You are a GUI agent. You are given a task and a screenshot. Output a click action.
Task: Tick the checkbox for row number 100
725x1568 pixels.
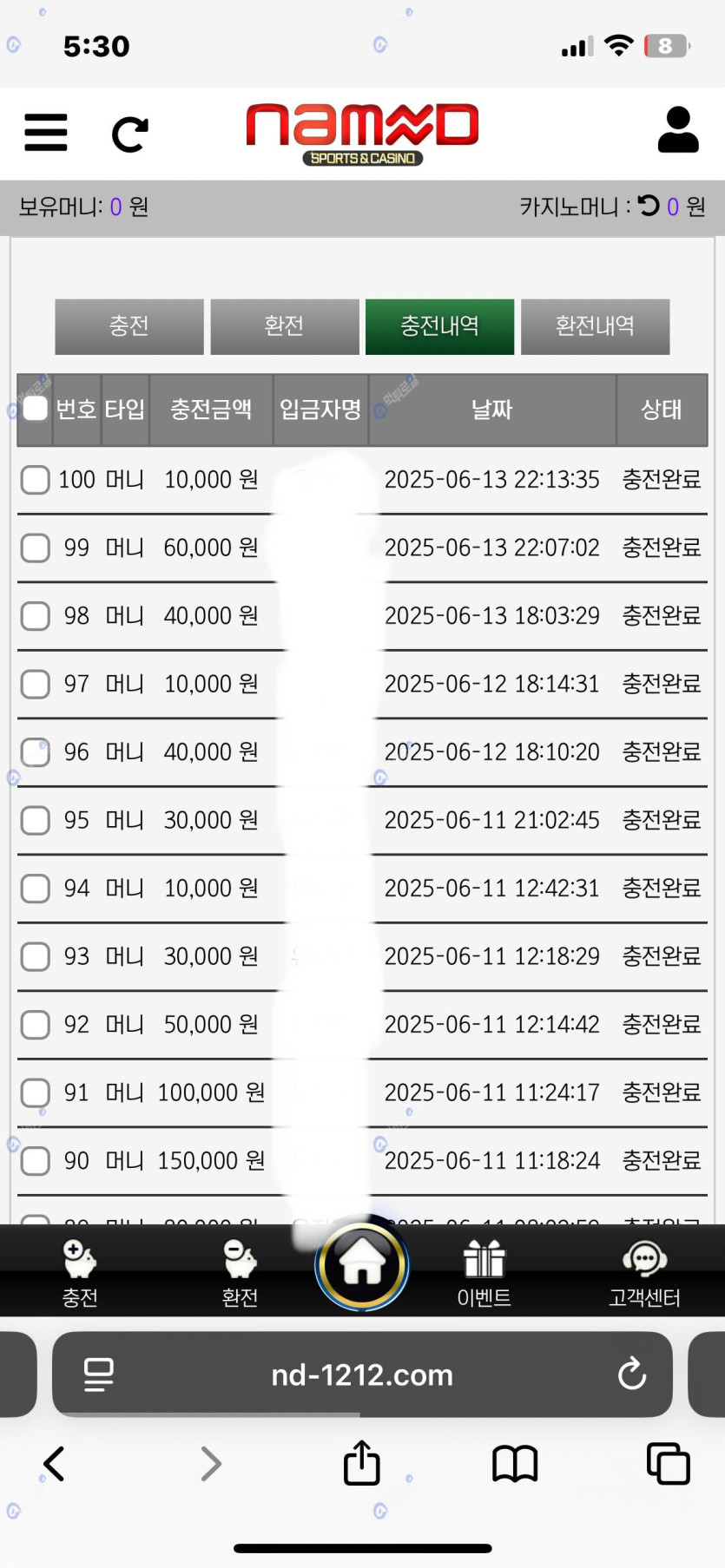[36, 479]
